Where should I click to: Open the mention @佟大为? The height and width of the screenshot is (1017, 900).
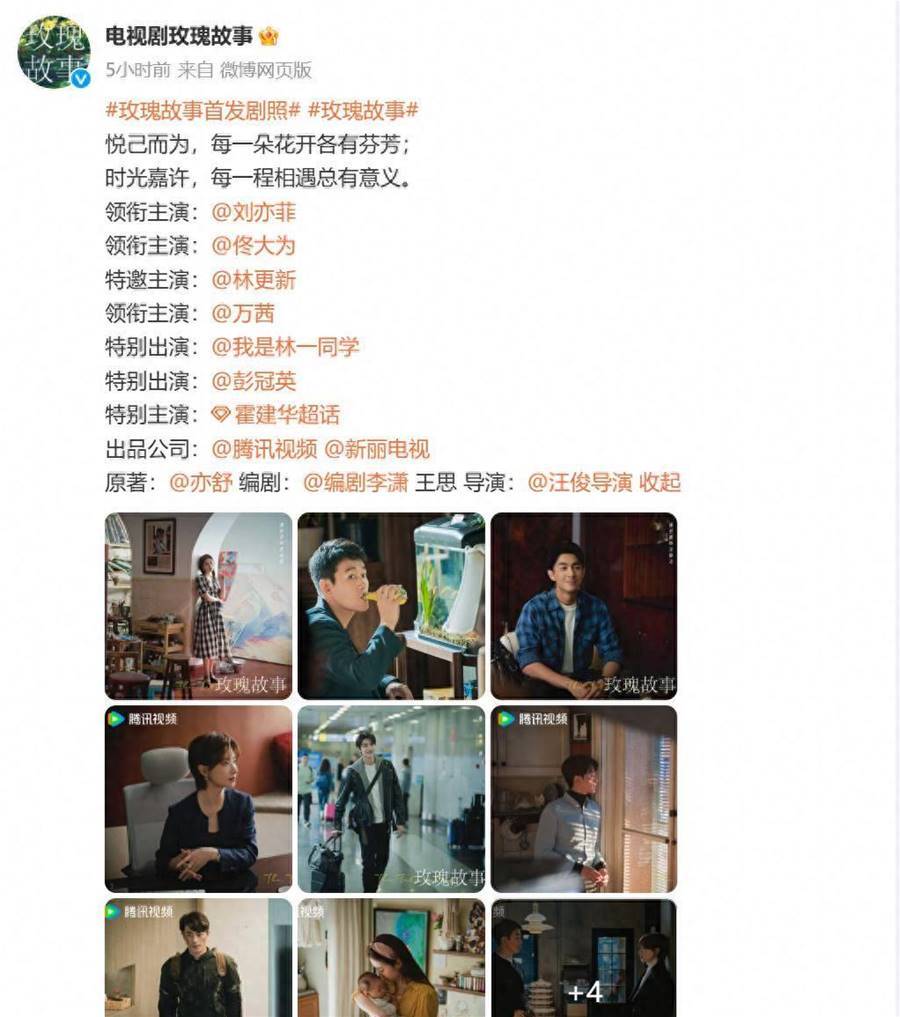pos(254,246)
